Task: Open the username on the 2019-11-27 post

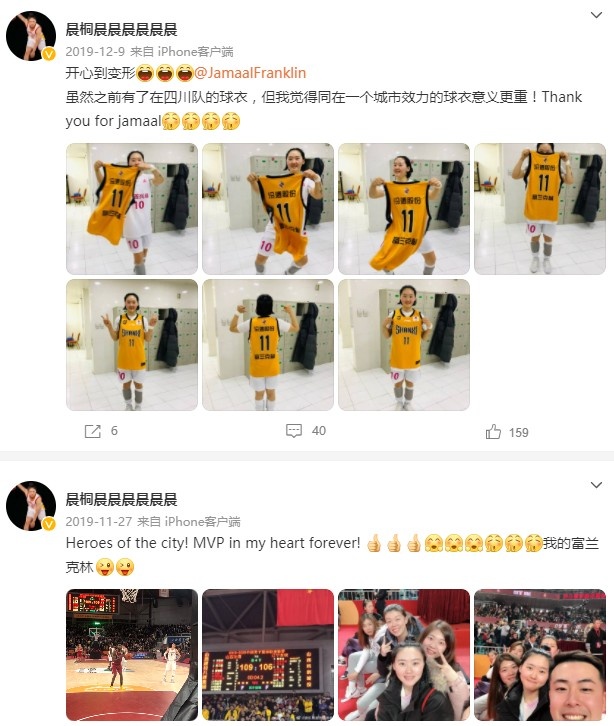Action: pyautogui.click(x=121, y=499)
